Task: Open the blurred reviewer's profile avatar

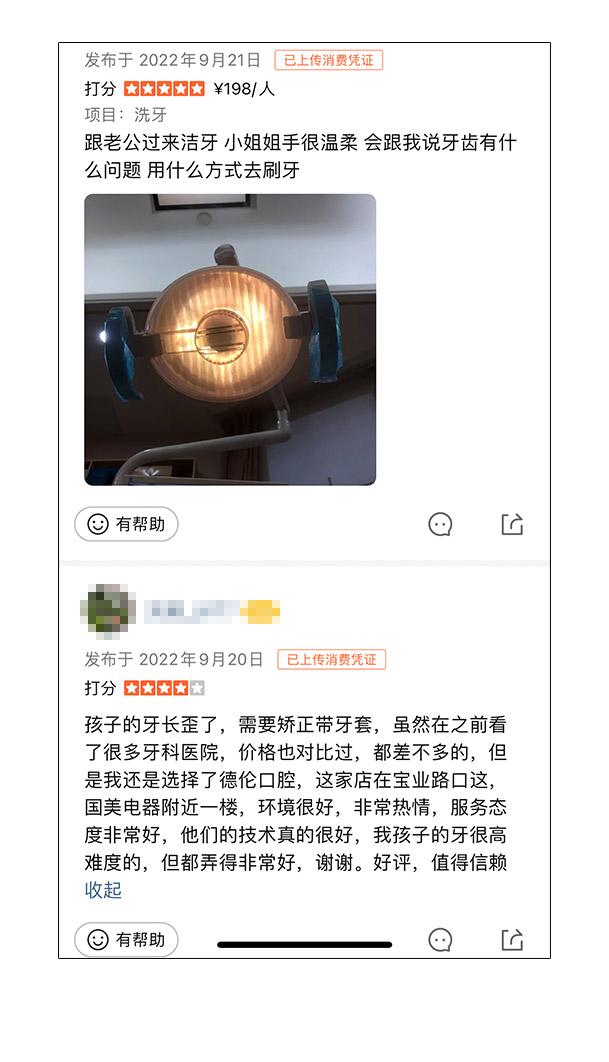Action: point(107,611)
